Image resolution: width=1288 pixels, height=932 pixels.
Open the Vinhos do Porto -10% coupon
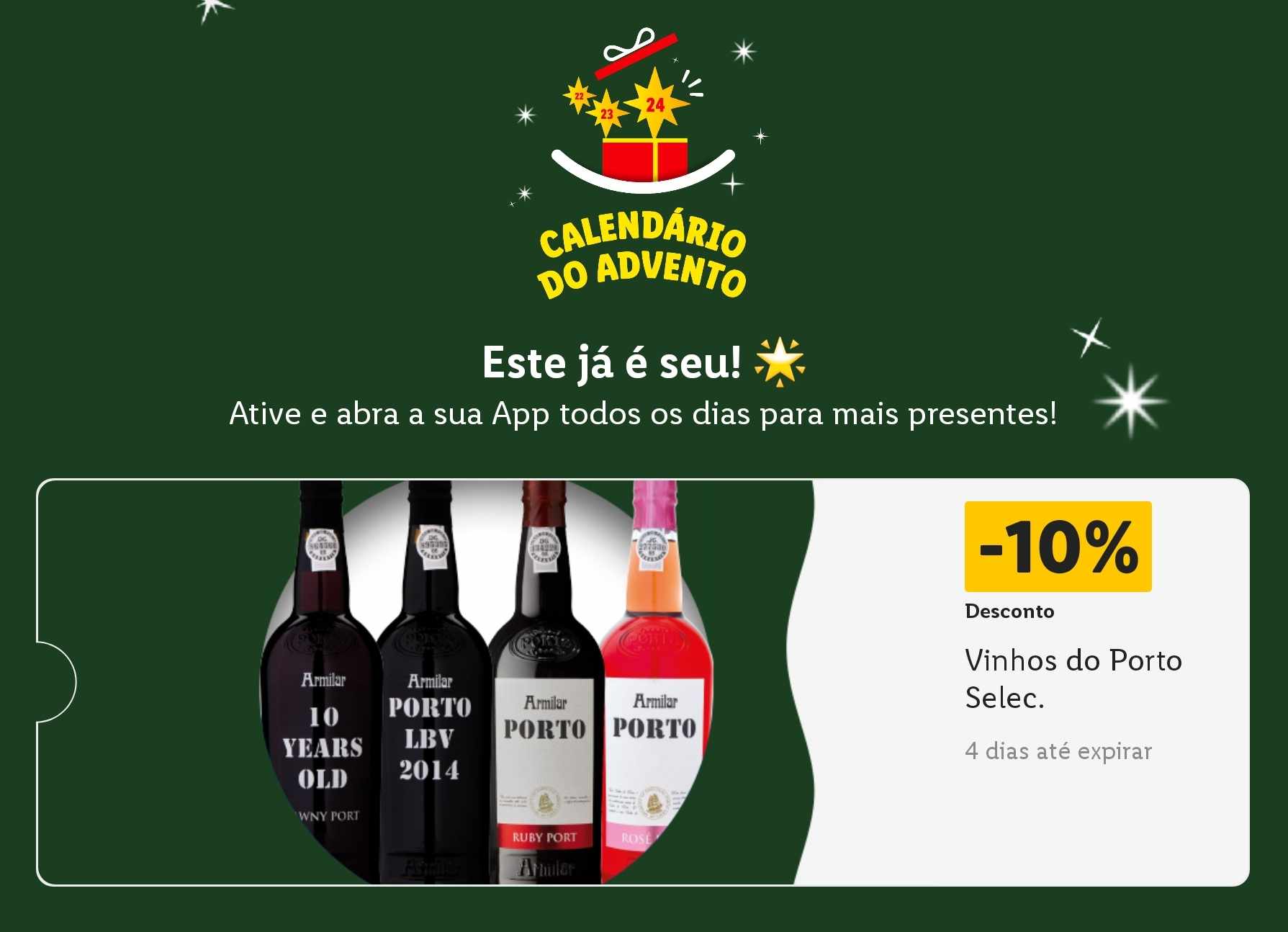[1073, 678]
